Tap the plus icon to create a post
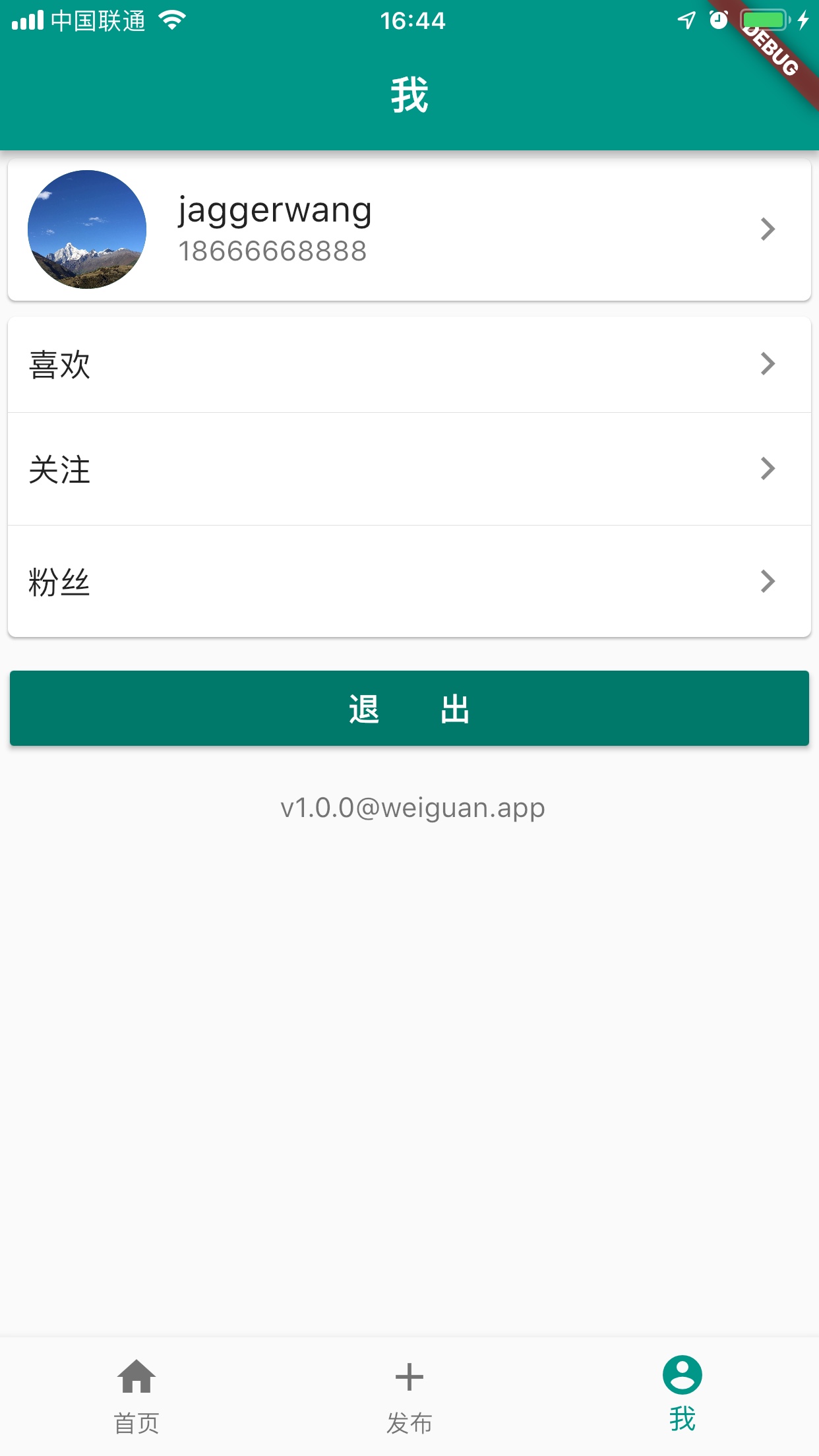This screenshot has height=1456, width=819. point(409,1378)
